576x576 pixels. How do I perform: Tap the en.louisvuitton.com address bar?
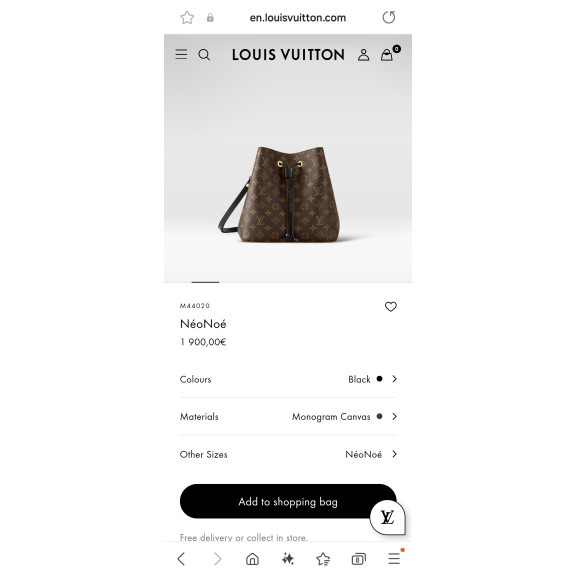point(298,18)
